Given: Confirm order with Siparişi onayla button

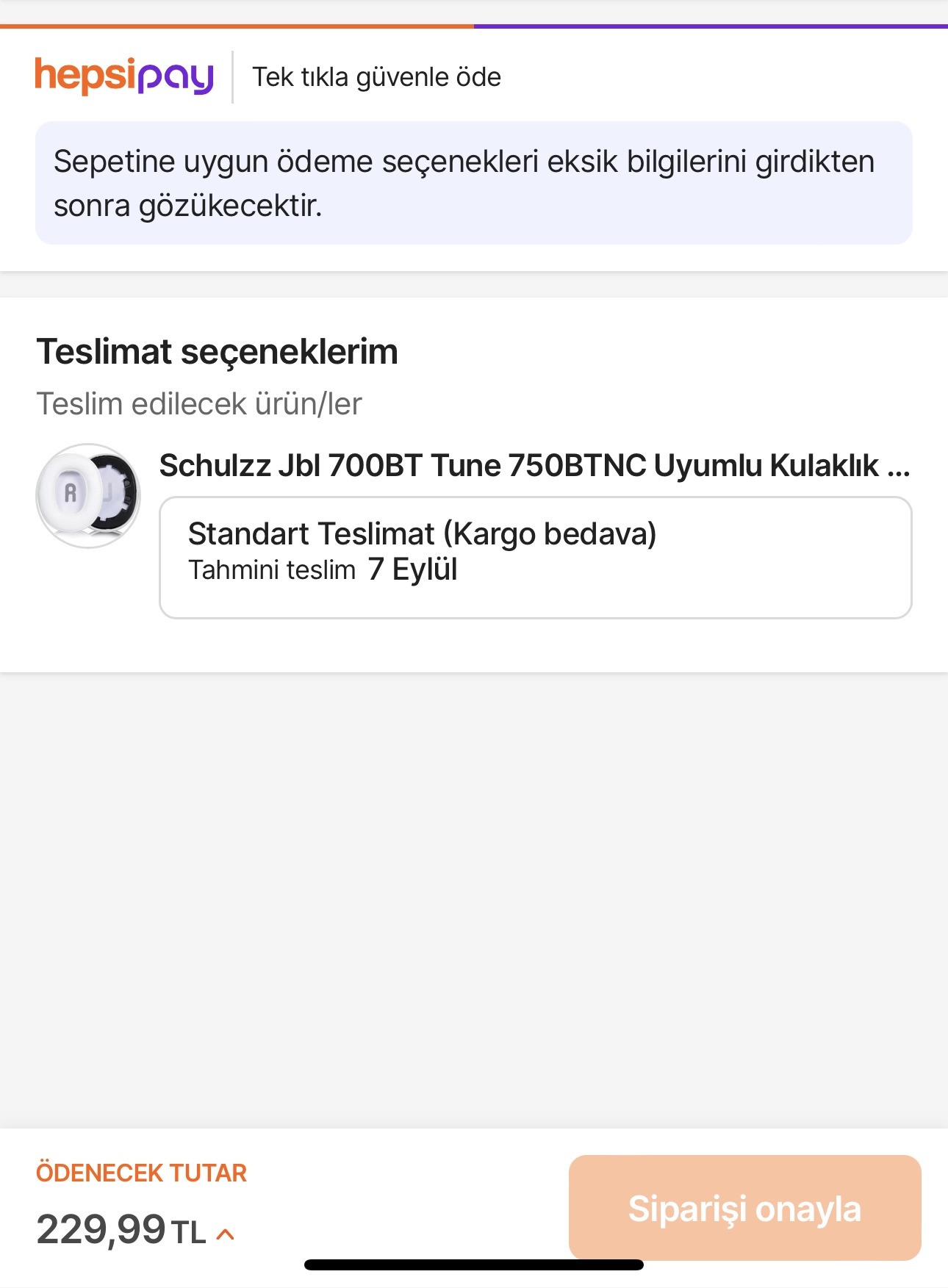Looking at the screenshot, I should tap(744, 1208).
